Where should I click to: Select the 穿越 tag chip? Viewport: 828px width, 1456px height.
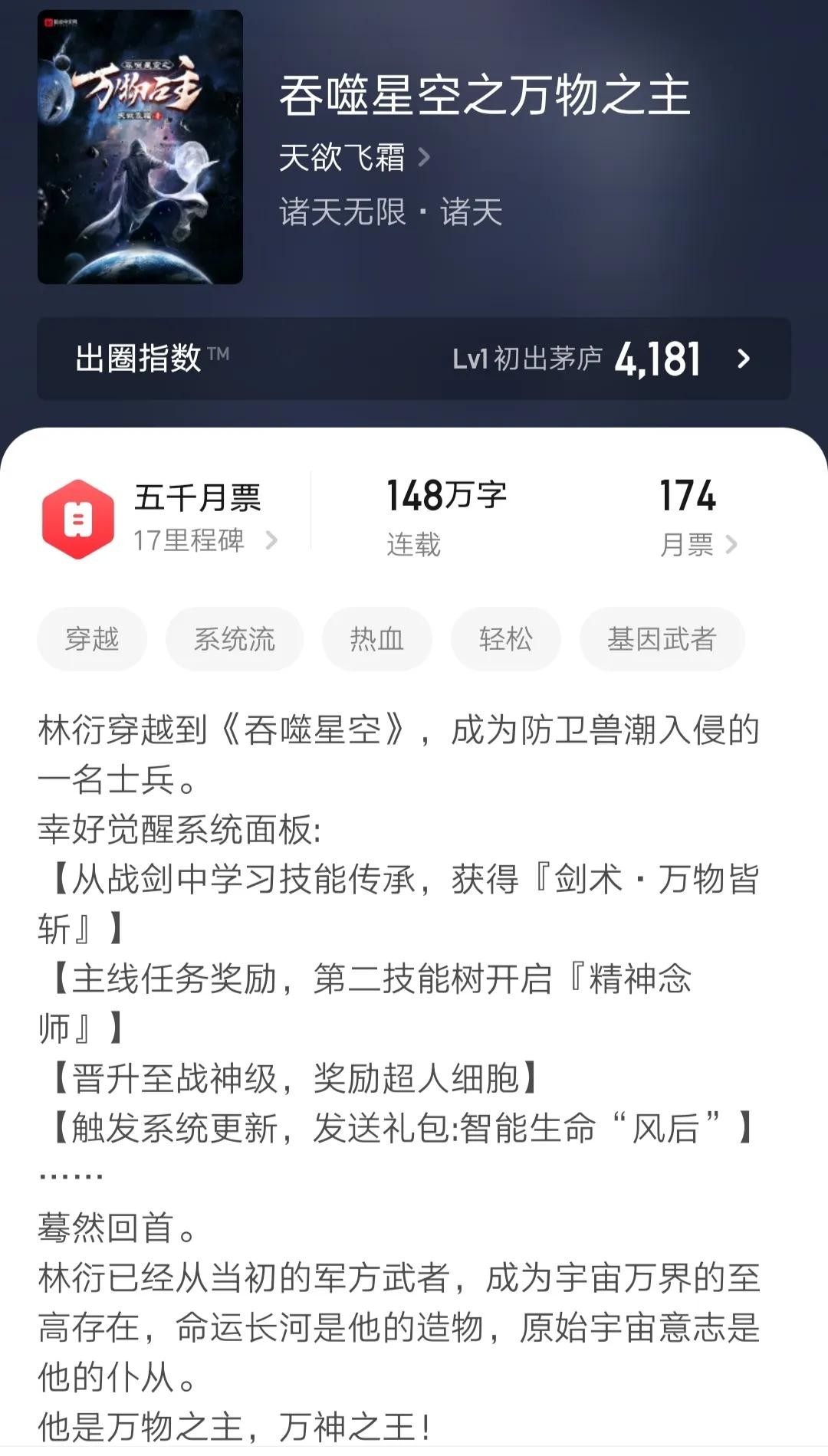(x=92, y=639)
